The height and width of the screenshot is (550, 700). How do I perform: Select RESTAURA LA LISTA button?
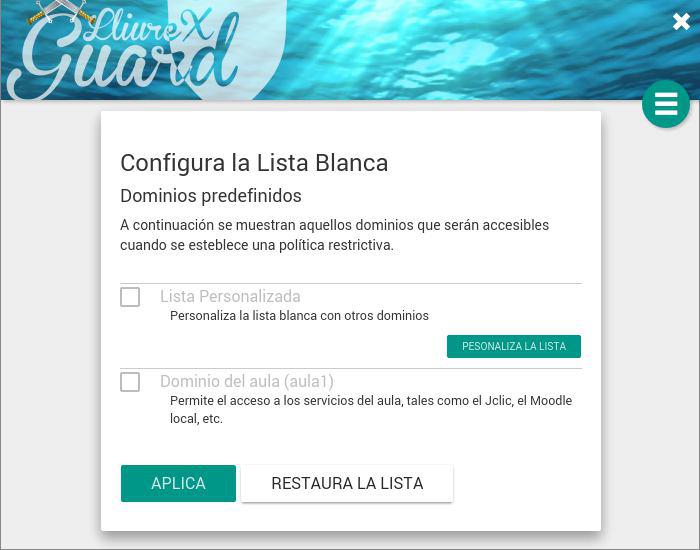(x=347, y=483)
